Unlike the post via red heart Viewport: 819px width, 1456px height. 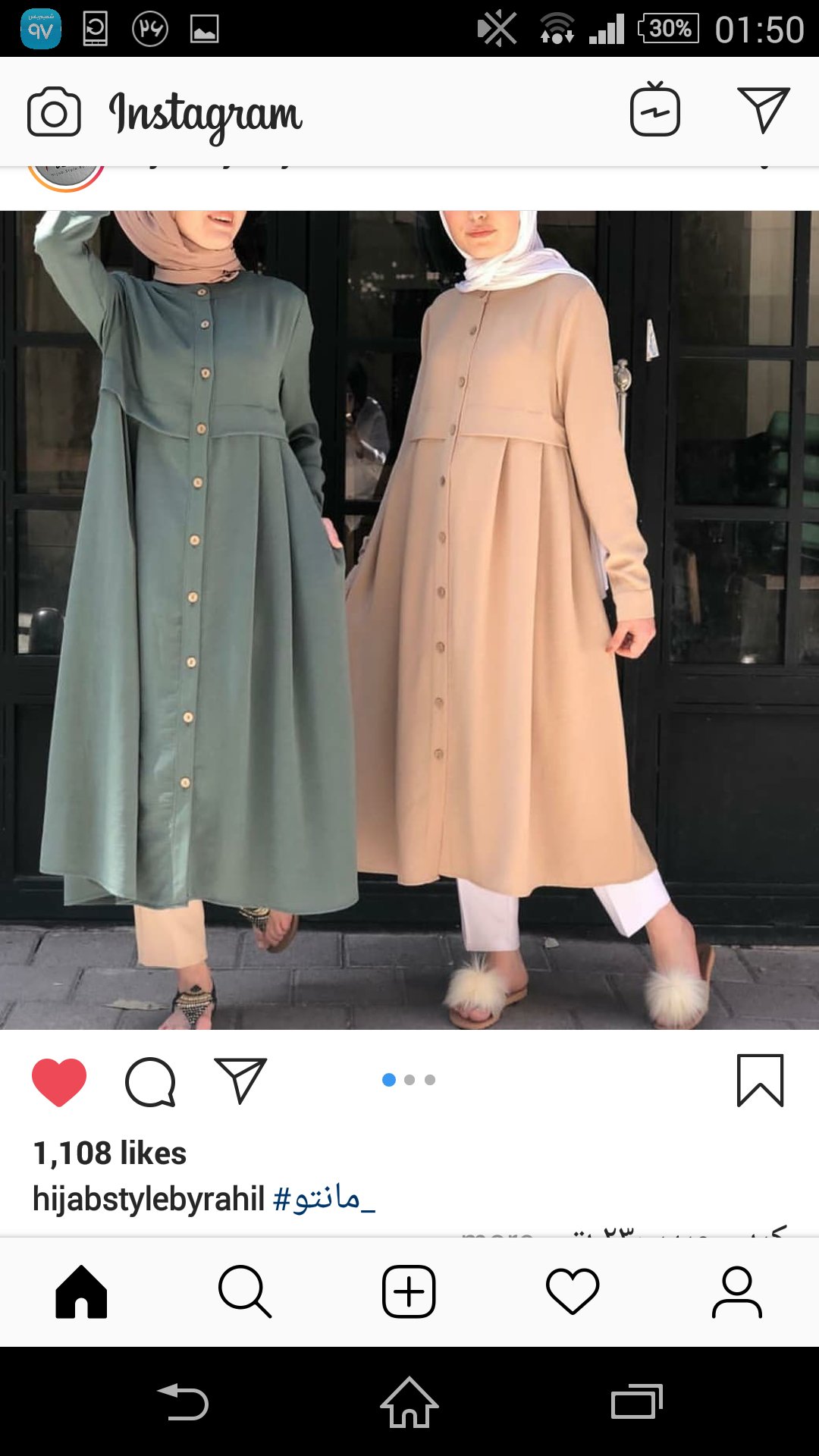point(59,1081)
